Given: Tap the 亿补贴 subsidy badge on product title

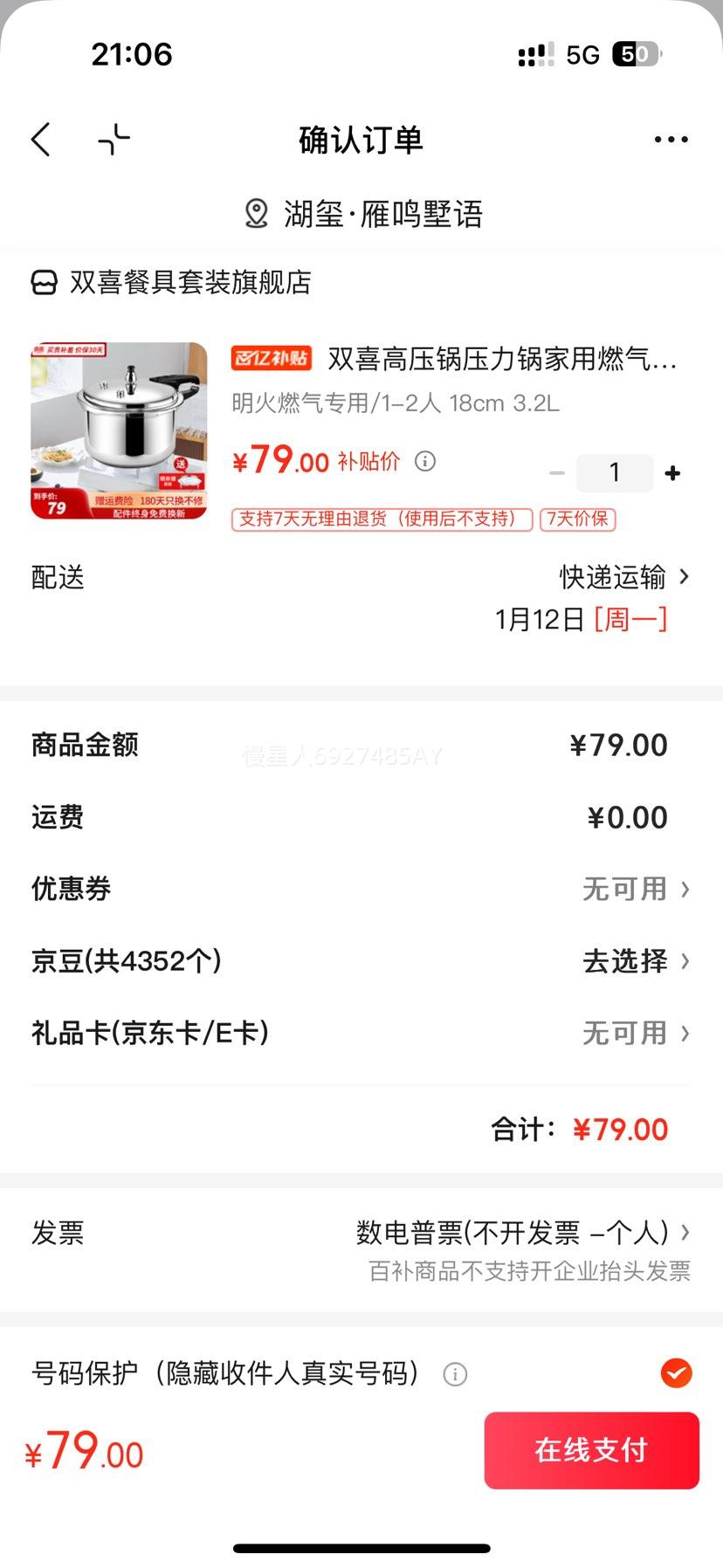Looking at the screenshot, I should (272, 360).
